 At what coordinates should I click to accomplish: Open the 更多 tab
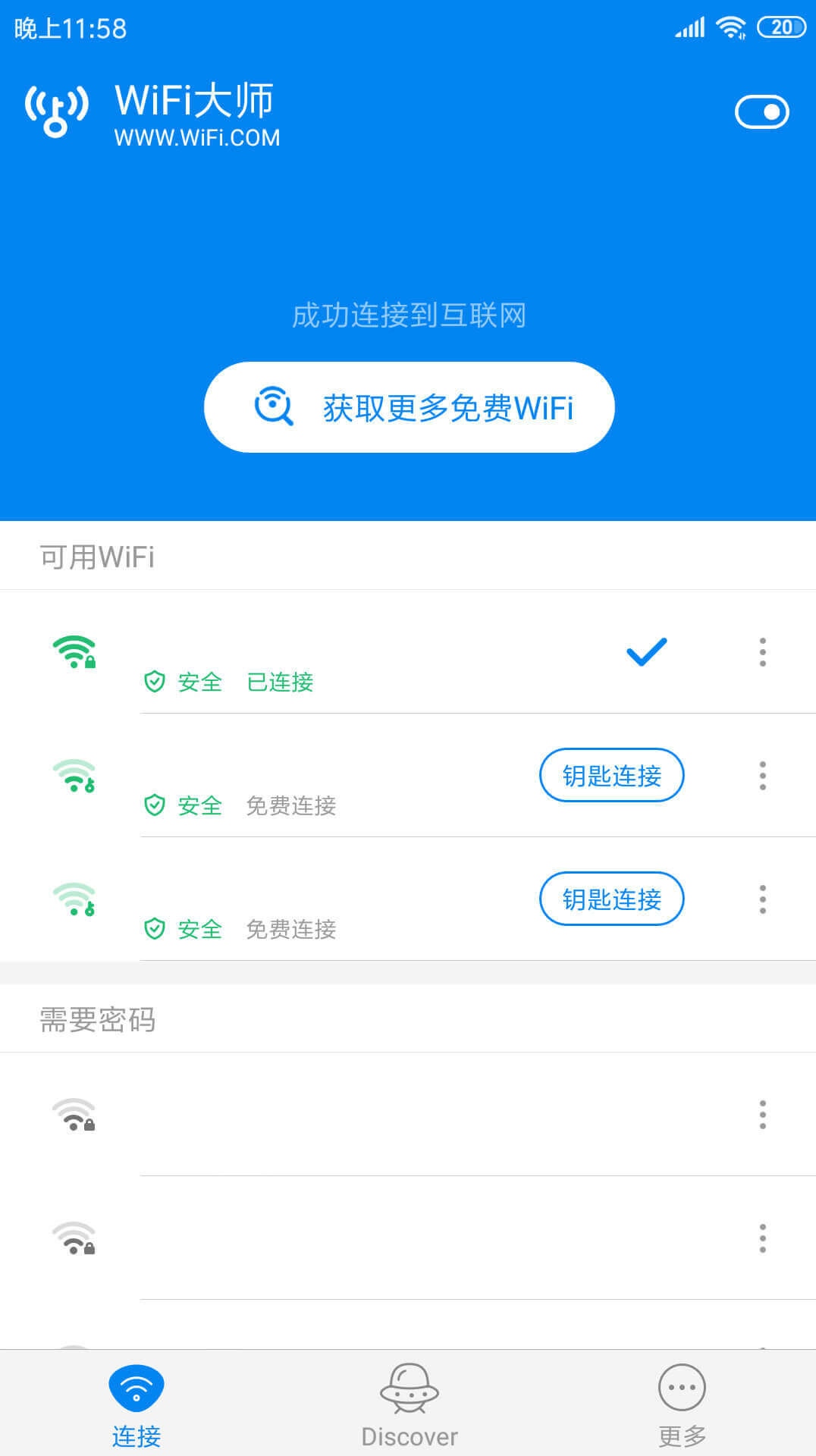[682, 1404]
